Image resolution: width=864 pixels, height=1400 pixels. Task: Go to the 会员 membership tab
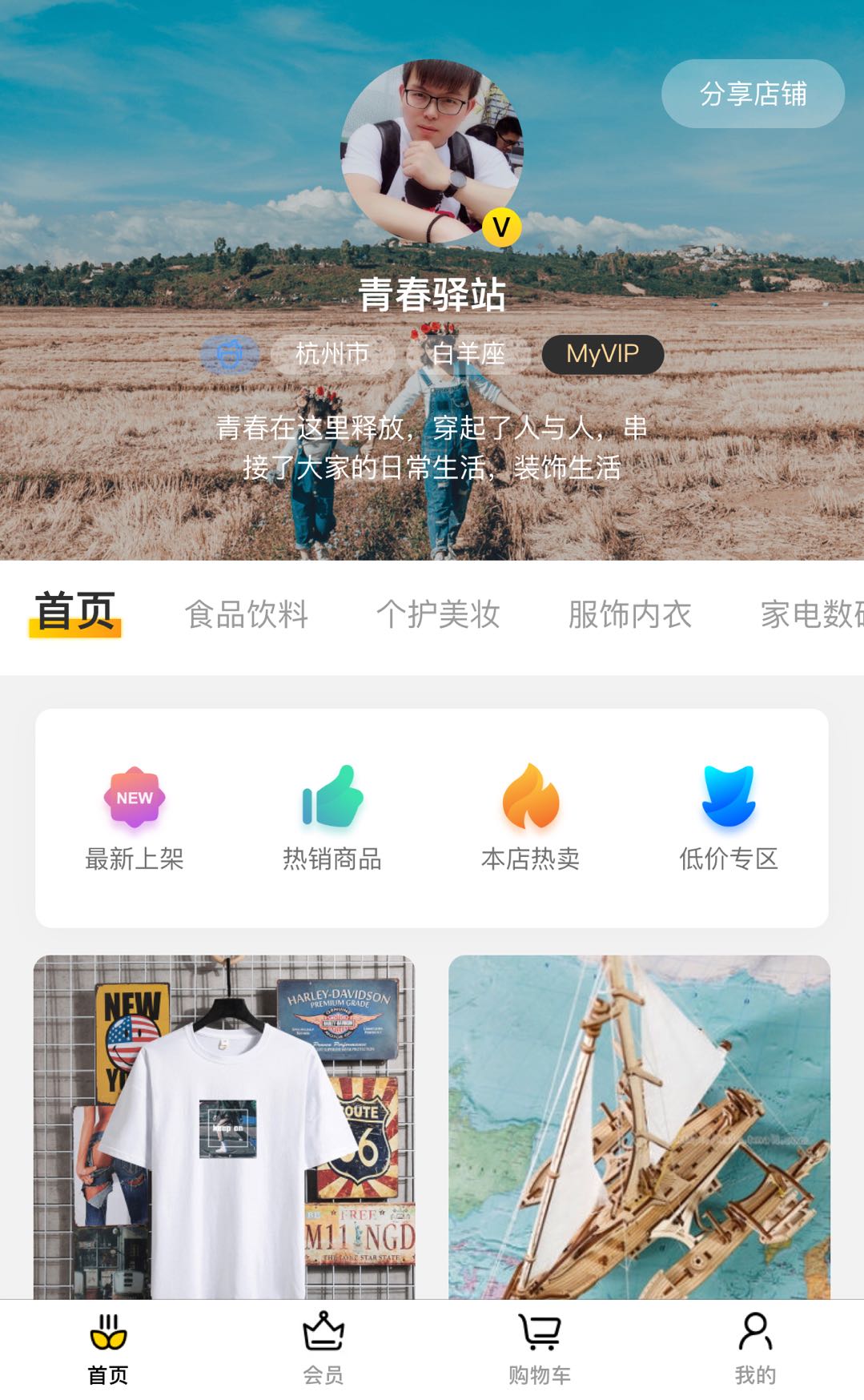pos(323,1349)
